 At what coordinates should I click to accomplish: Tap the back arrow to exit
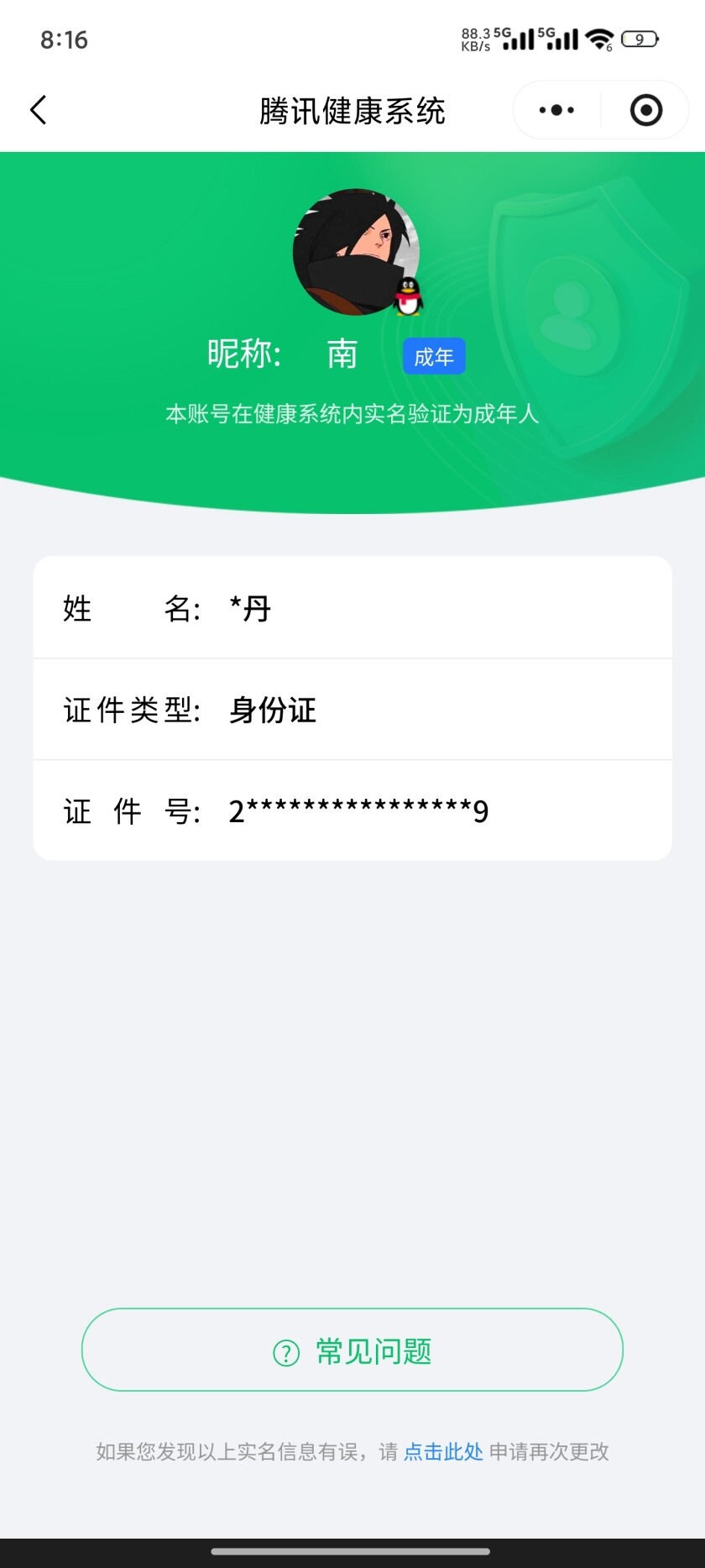point(37,109)
